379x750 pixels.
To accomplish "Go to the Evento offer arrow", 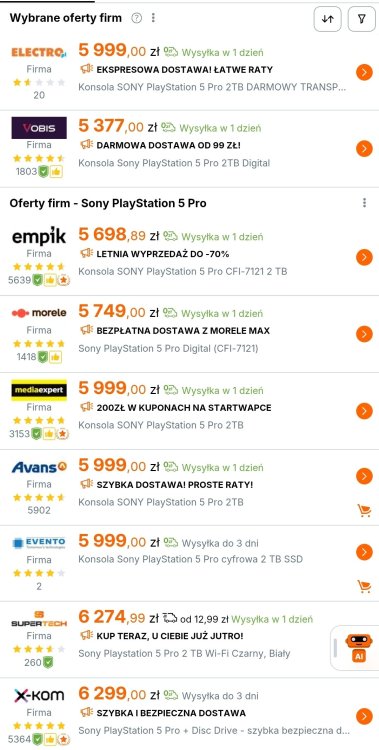I will tap(364, 552).
